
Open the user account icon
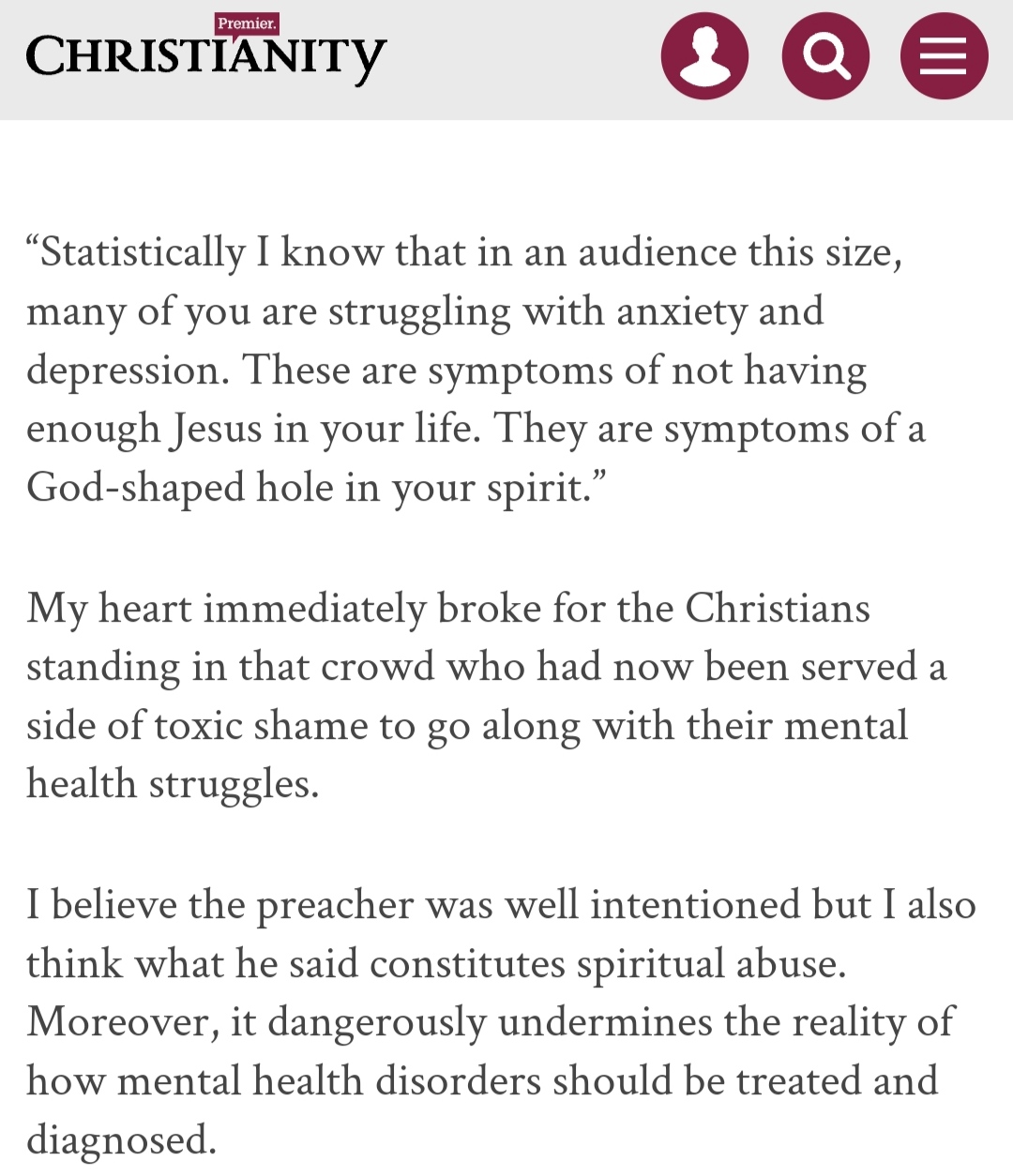point(704,55)
